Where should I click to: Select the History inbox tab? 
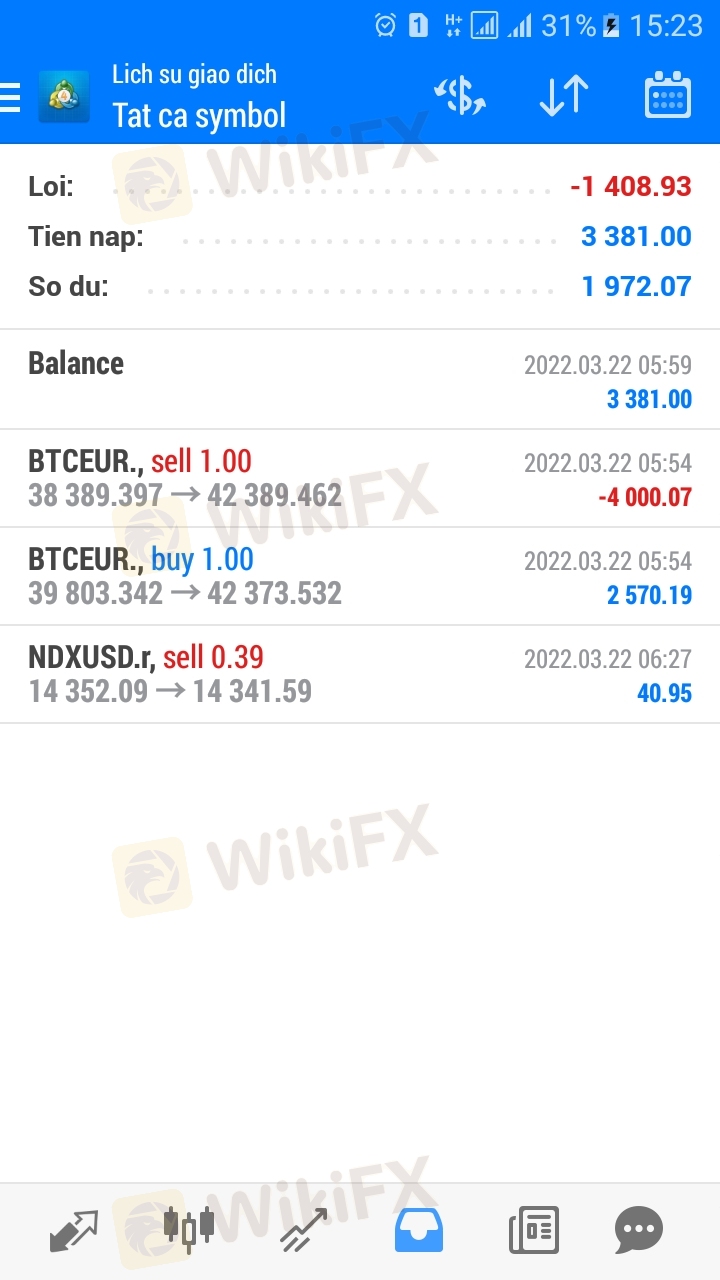click(419, 1230)
